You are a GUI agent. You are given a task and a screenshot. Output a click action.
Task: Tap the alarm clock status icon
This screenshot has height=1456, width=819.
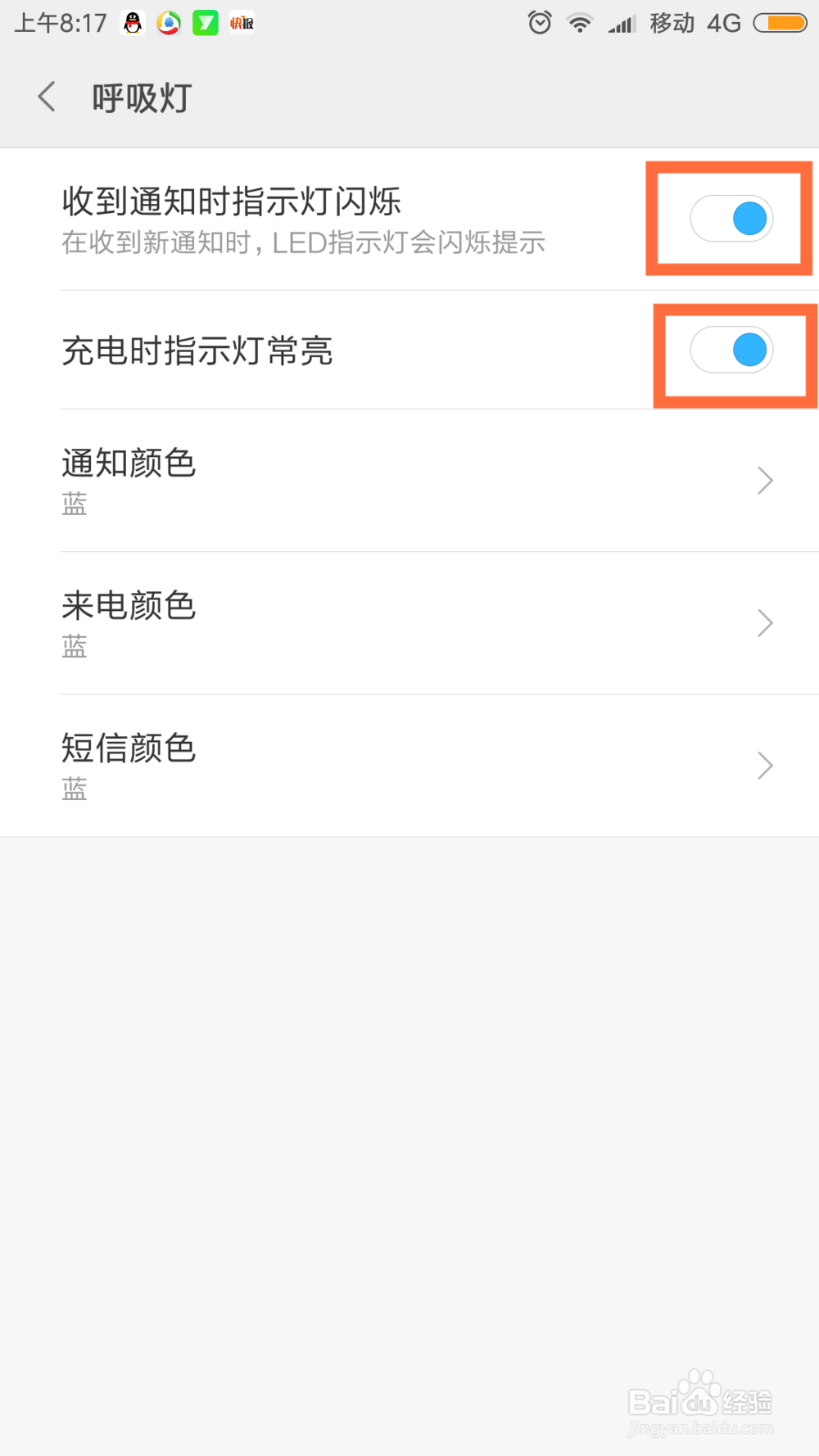[x=539, y=22]
